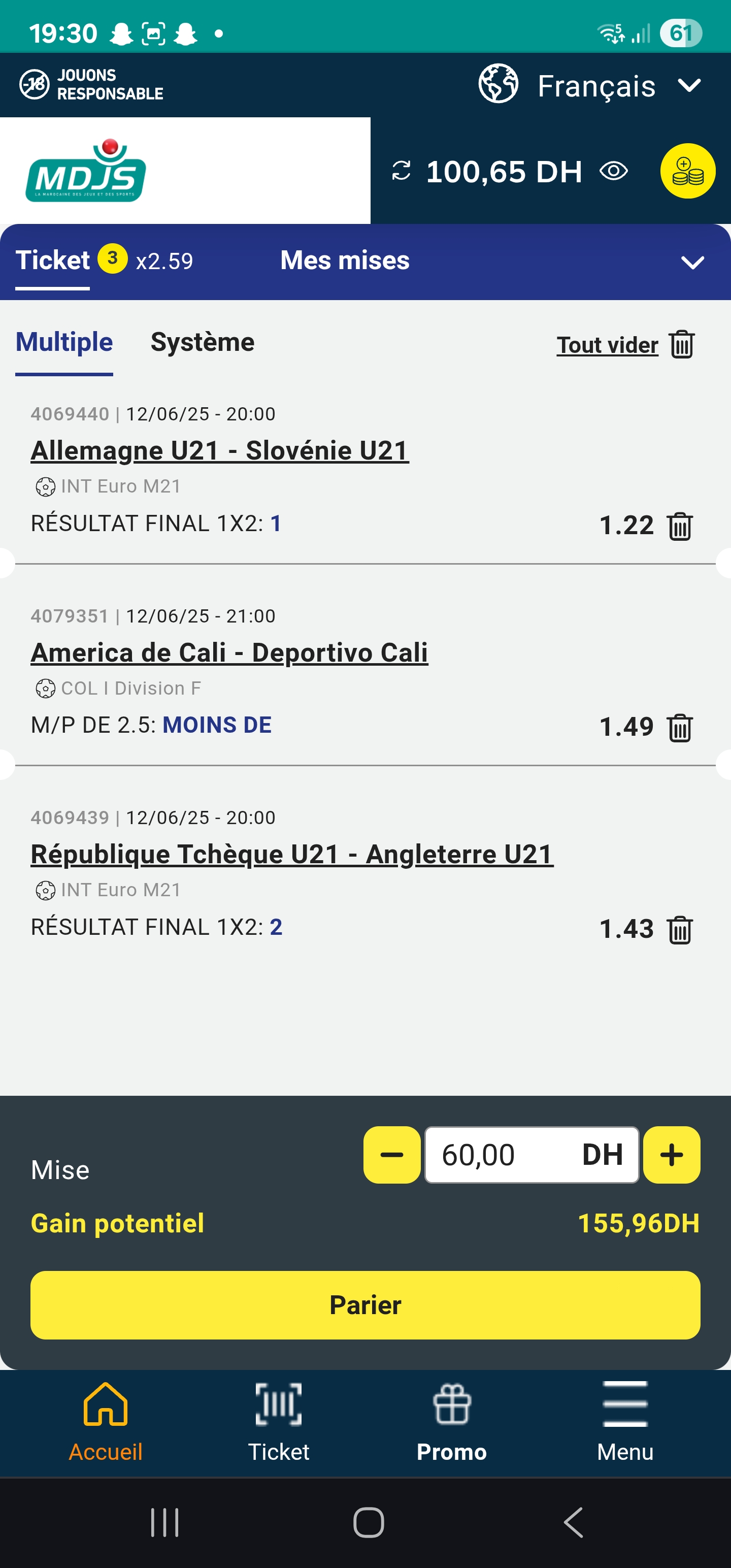Hide the balance with the eye icon
The width and height of the screenshot is (731, 1568).
(613, 171)
